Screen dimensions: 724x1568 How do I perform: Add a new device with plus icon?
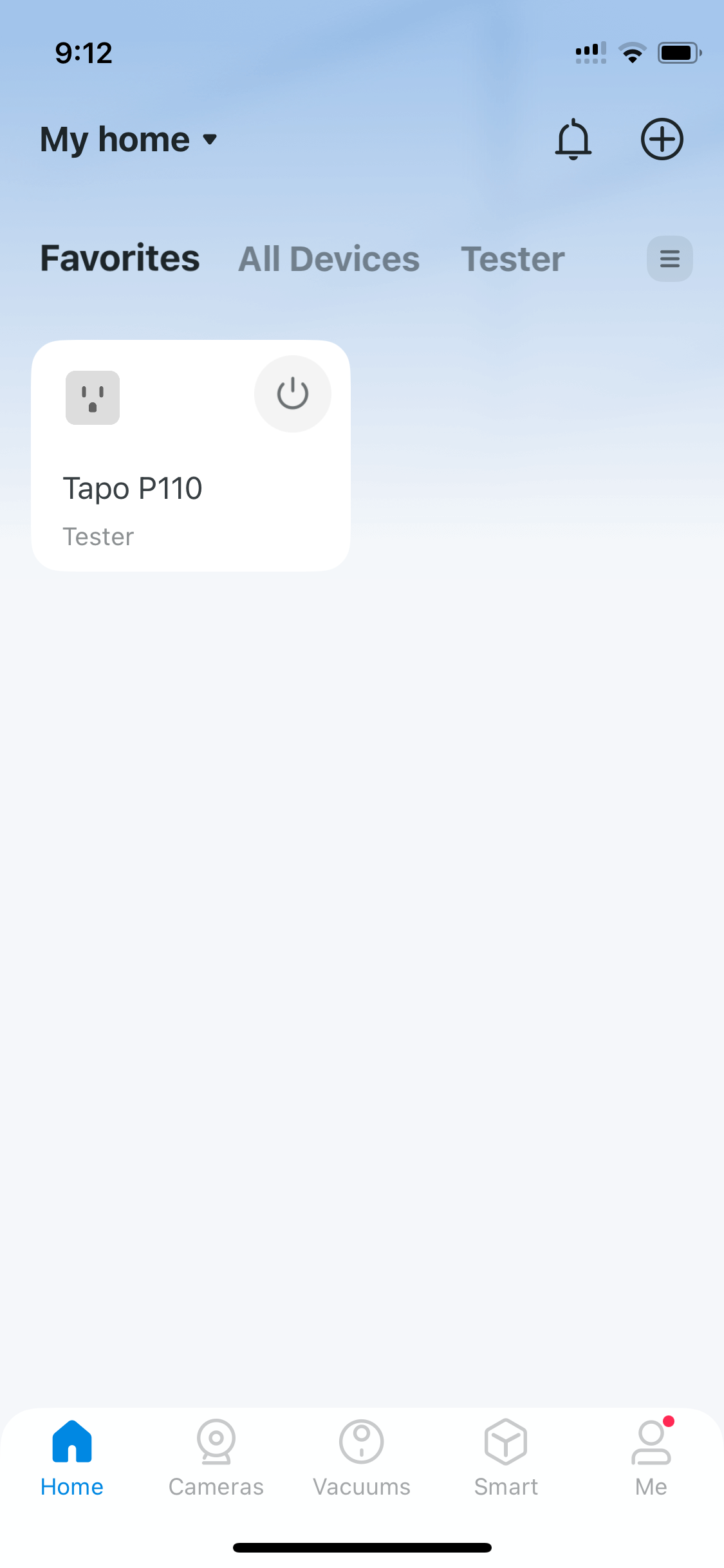click(662, 139)
